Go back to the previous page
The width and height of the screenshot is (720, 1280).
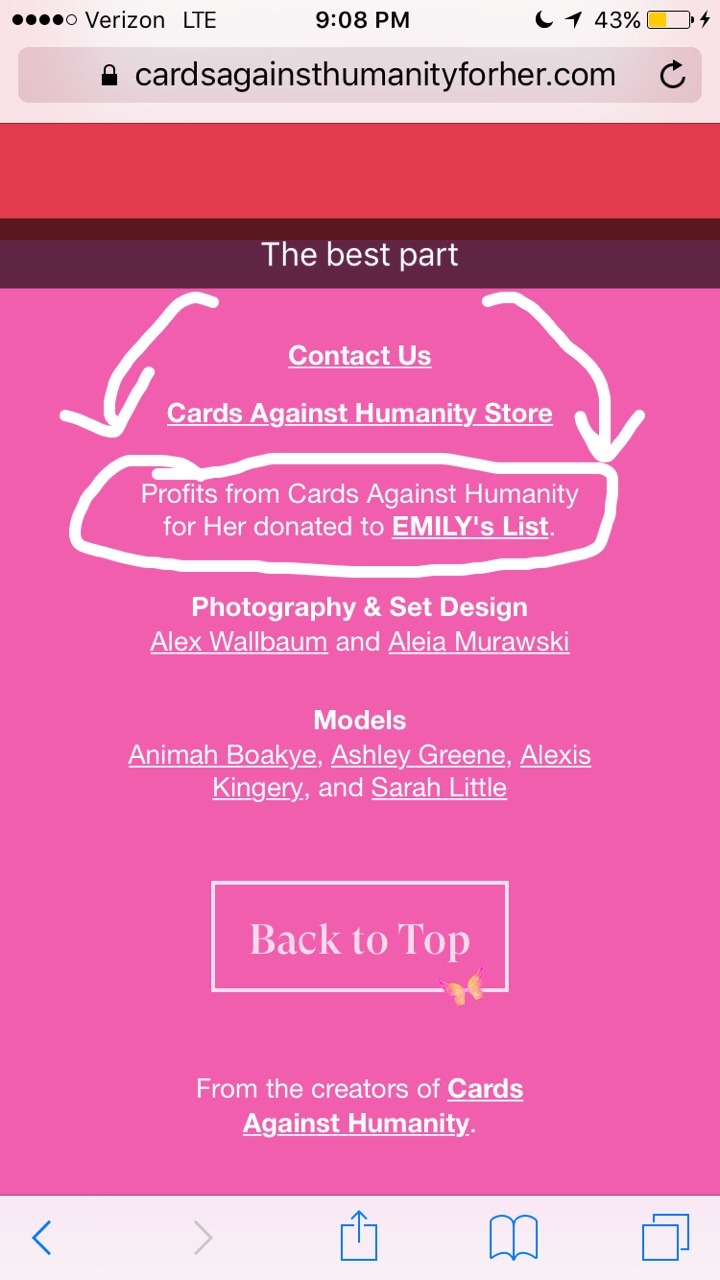click(x=42, y=1238)
